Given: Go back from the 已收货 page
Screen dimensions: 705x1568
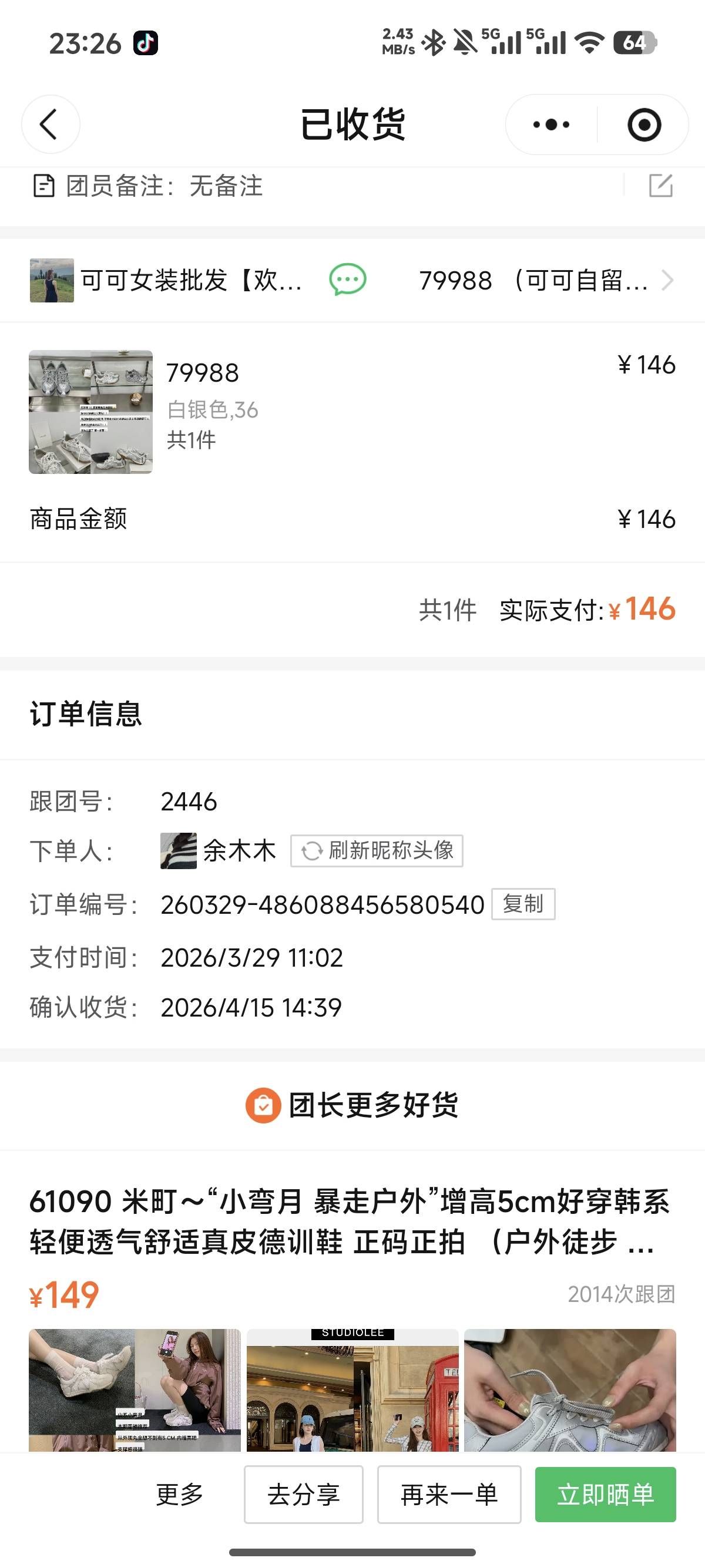Looking at the screenshot, I should (50, 124).
